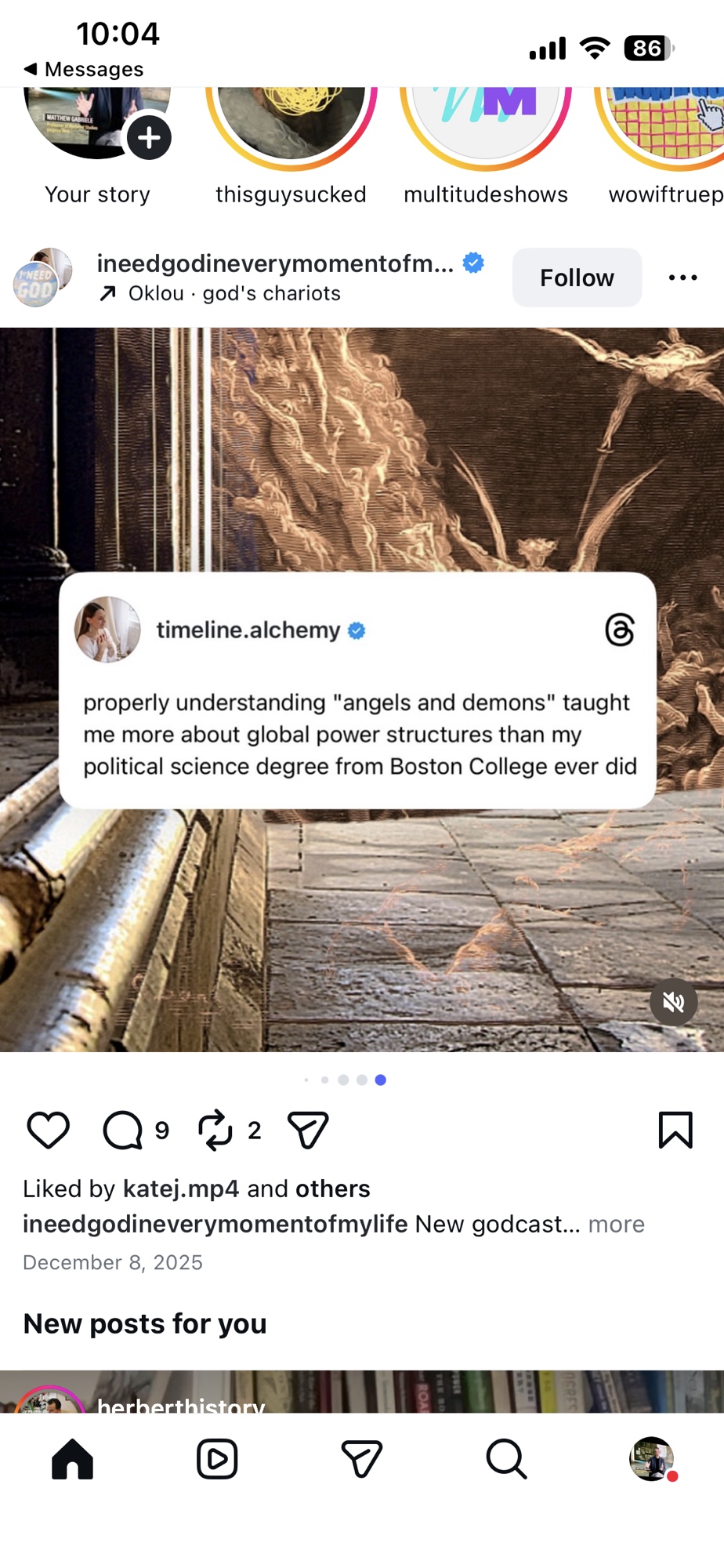Like this post with the heart icon
The height and width of the screenshot is (1568, 724).
click(49, 1130)
